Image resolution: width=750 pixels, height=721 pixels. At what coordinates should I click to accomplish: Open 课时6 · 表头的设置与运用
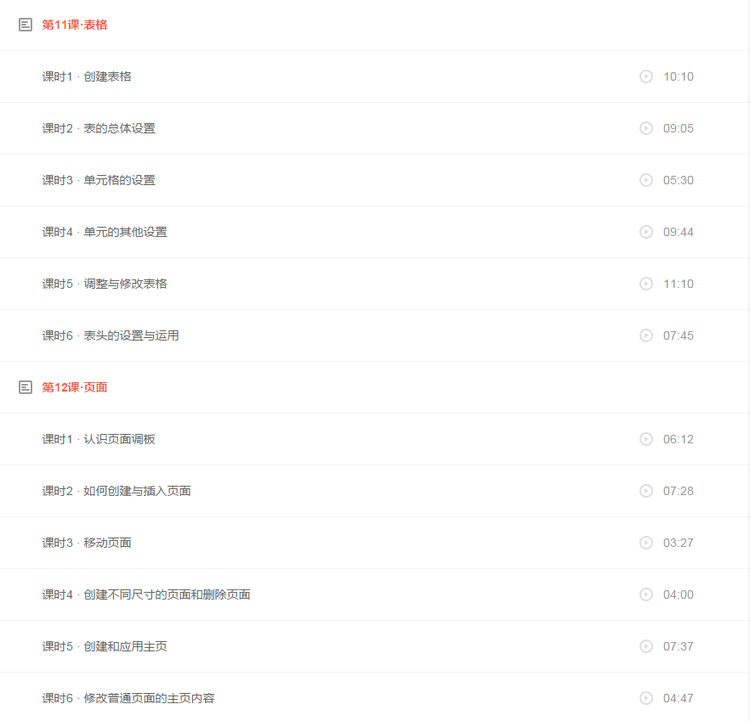coord(111,336)
